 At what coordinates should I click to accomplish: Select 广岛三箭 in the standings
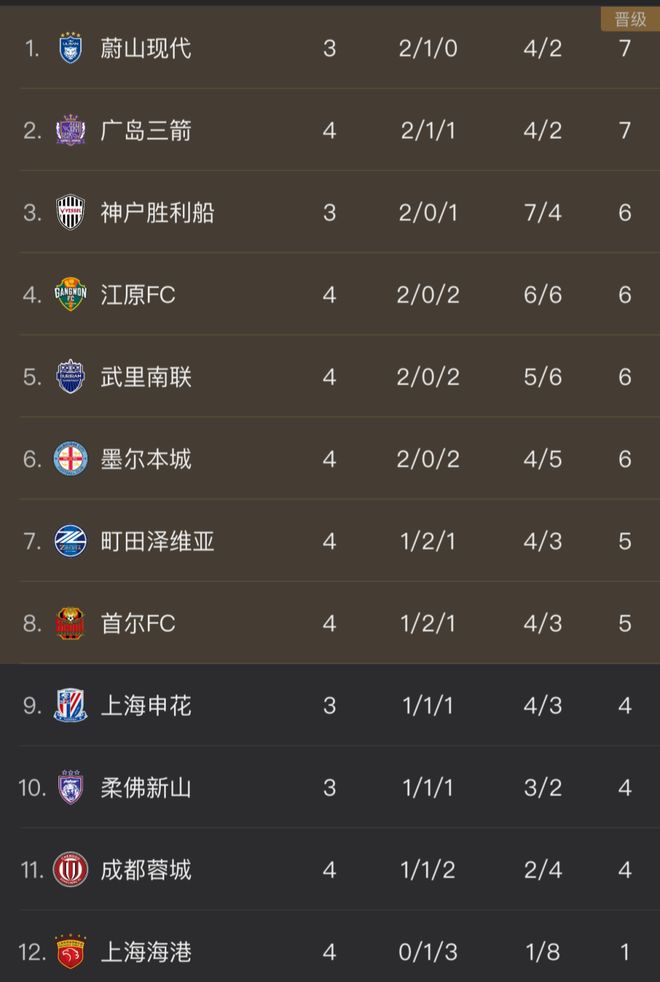tap(145, 130)
